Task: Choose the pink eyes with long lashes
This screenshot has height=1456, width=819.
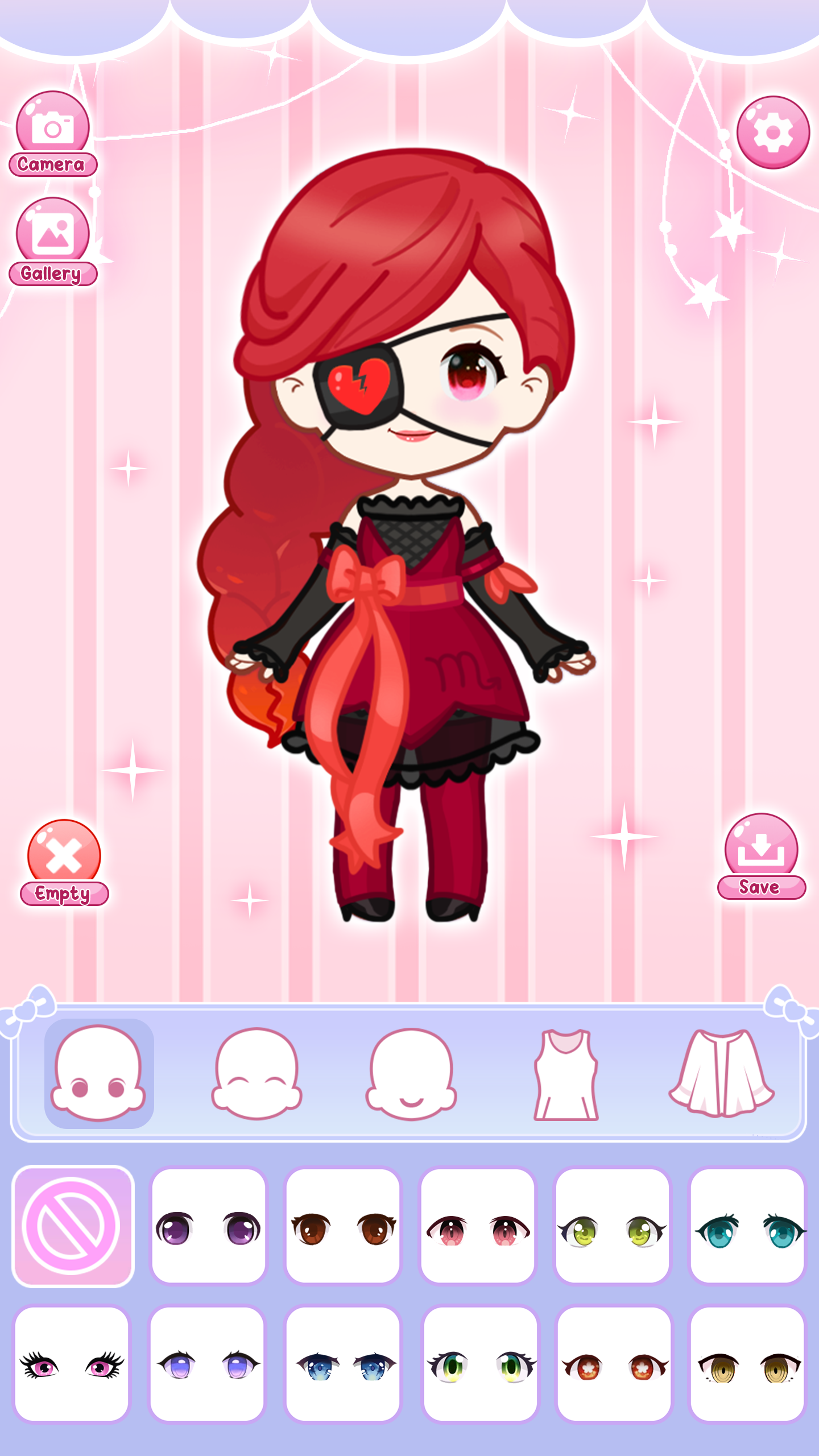Action: click(72, 1364)
